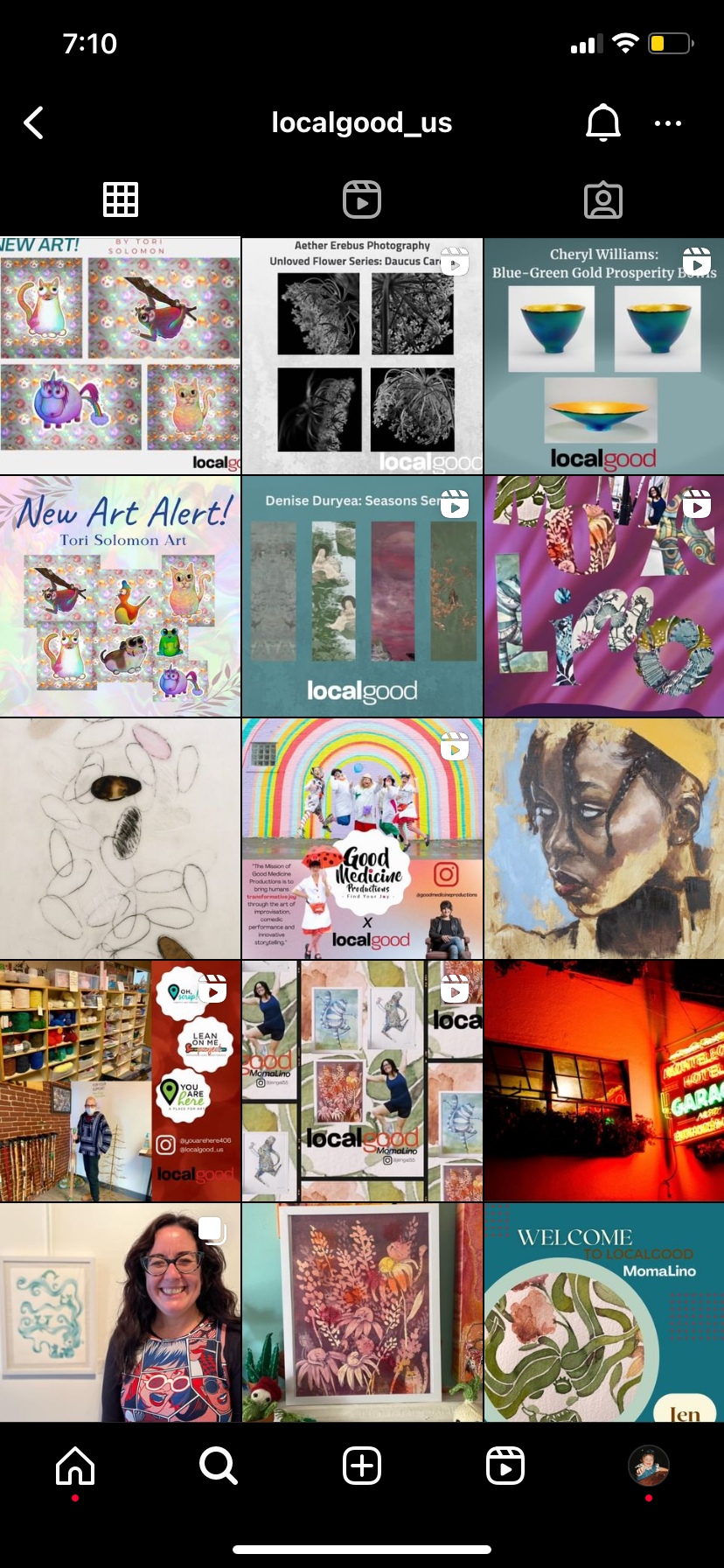
Task: Open the Welcome to Localgood MomaLino post
Action: click(x=604, y=1312)
